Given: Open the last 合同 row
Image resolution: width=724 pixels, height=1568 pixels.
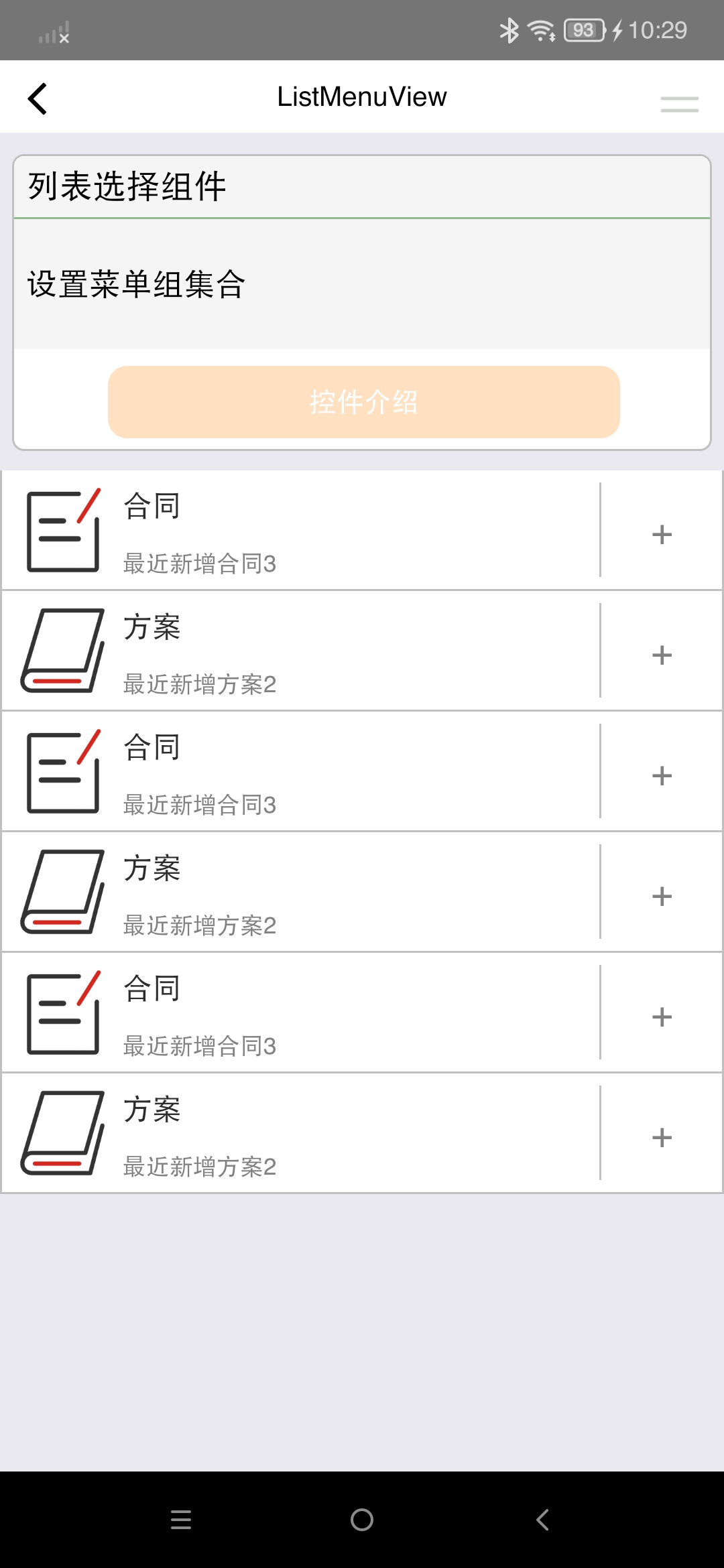Looking at the screenshot, I should tap(300, 1012).
